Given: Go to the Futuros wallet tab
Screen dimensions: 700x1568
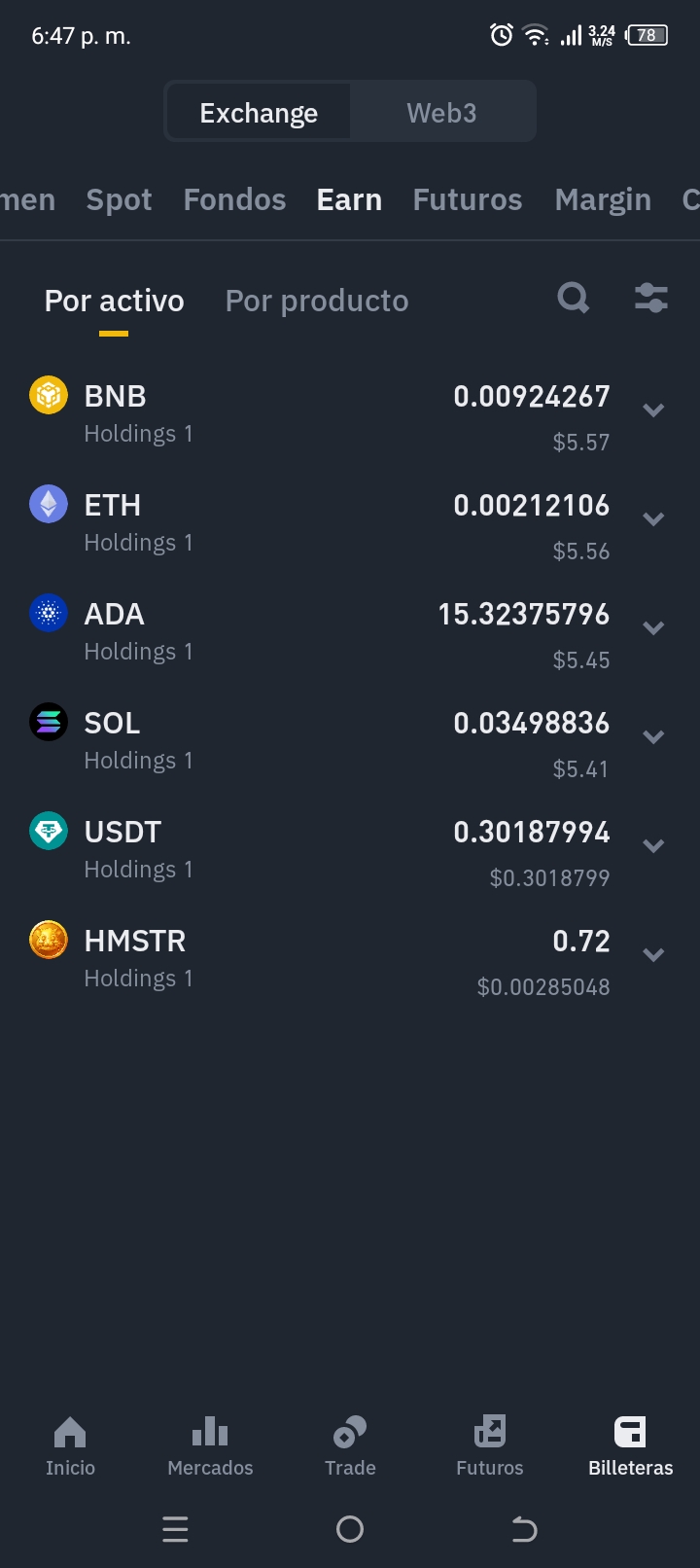Looking at the screenshot, I should [x=467, y=199].
